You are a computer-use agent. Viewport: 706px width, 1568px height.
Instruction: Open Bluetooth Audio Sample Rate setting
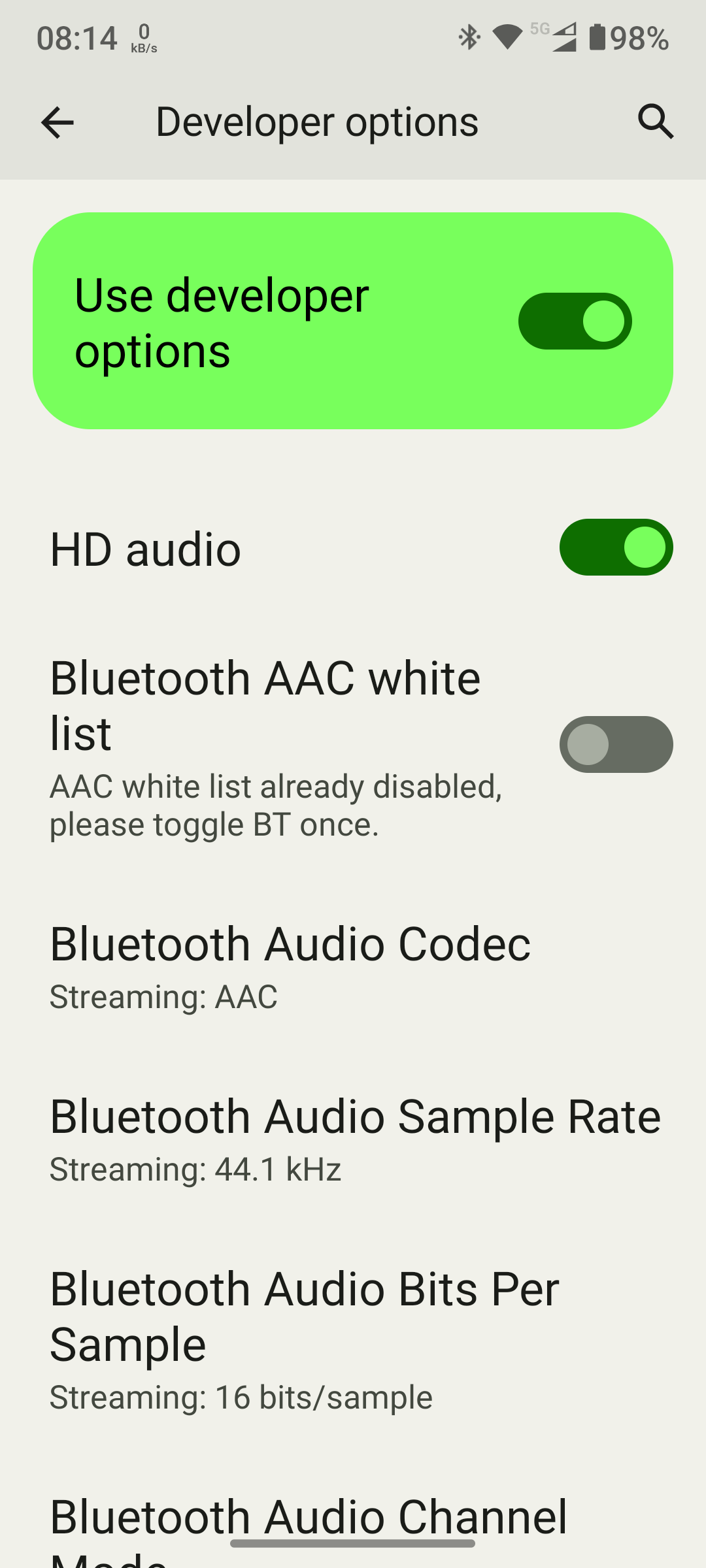pyautogui.click(x=353, y=1139)
